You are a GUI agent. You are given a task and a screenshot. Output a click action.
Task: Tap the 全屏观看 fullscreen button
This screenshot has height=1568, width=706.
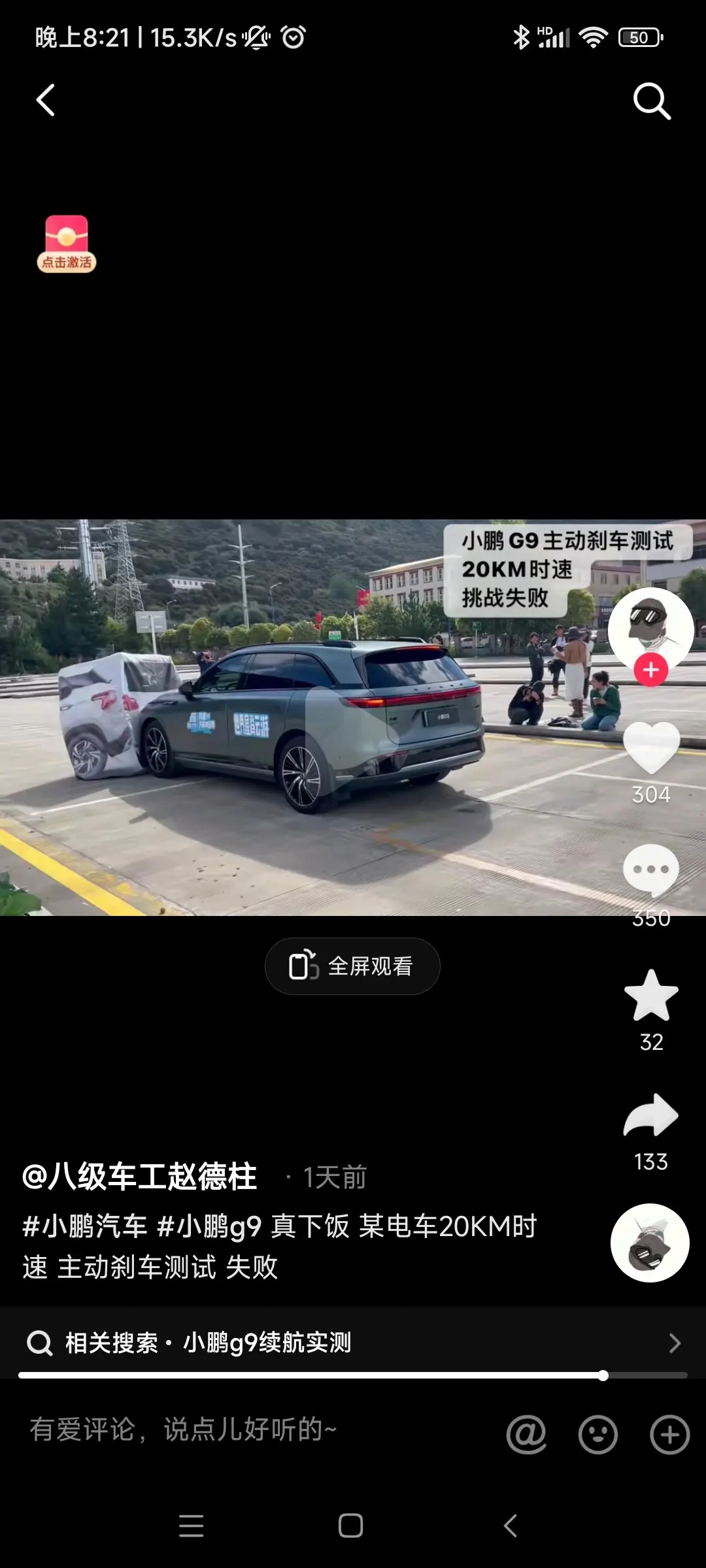352,966
